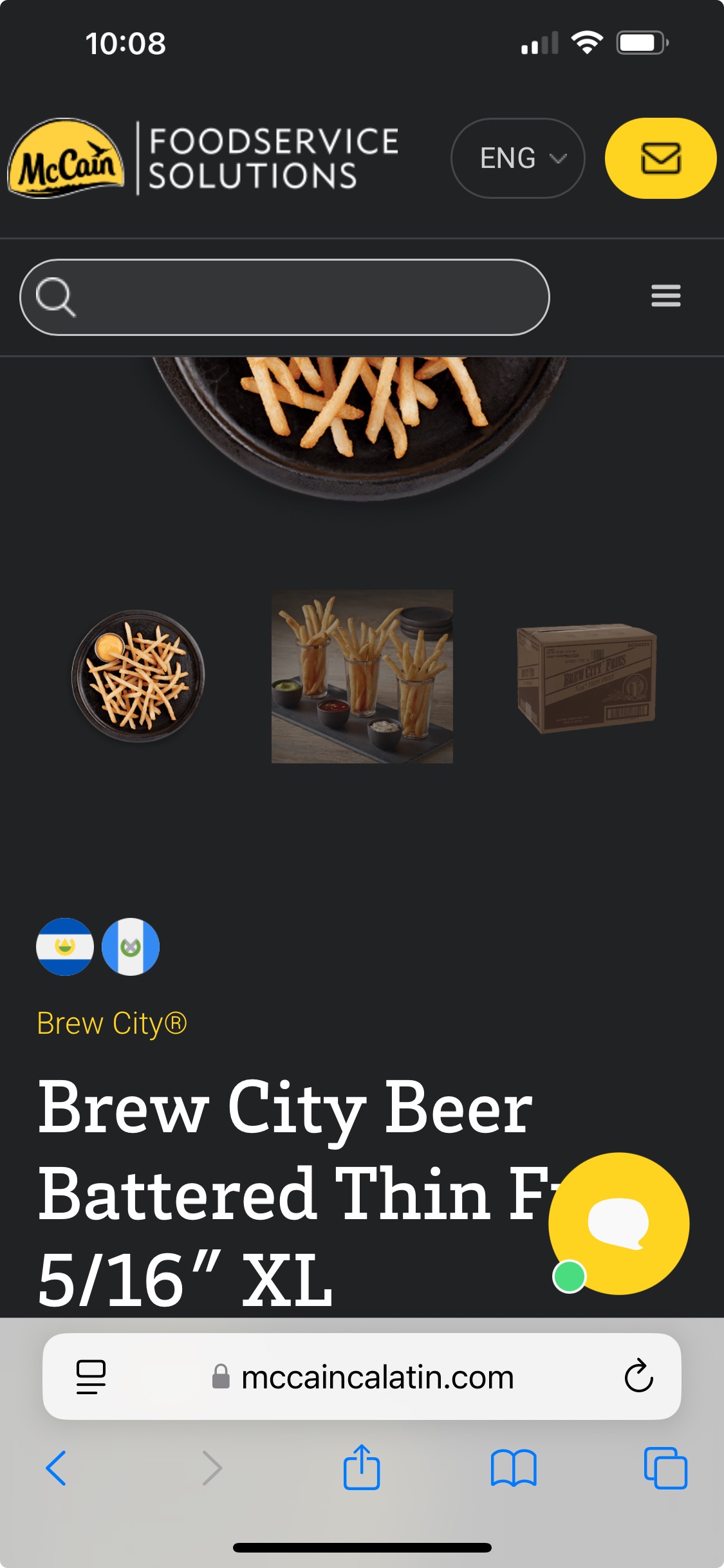
Task: Open Safari bookmarks
Action: point(513,1468)
